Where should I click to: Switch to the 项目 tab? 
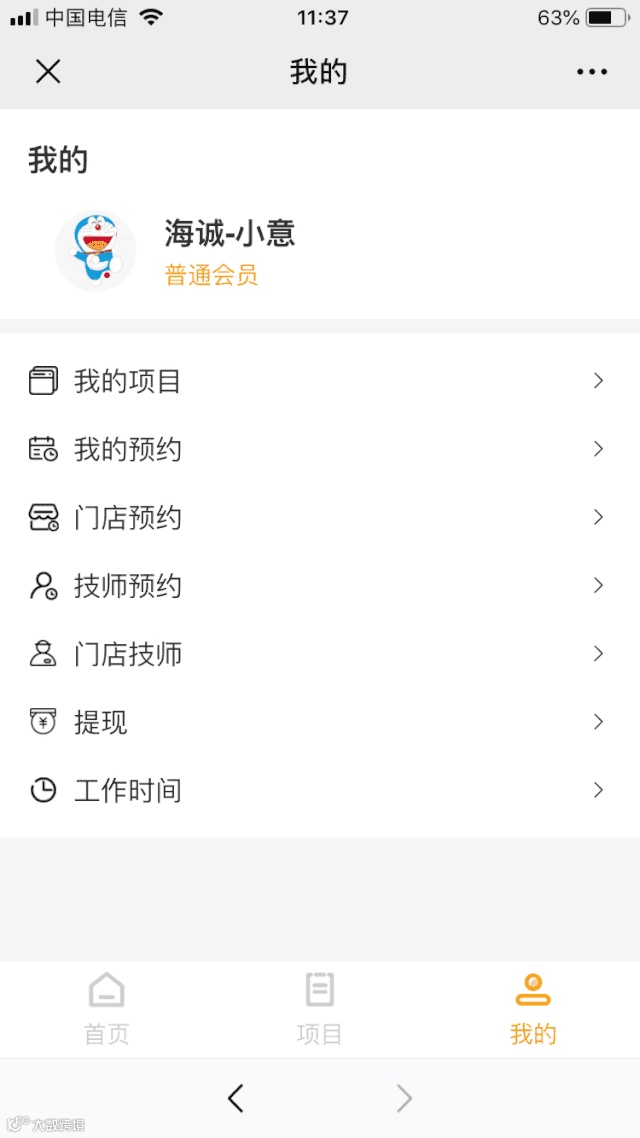(319, 1008)
